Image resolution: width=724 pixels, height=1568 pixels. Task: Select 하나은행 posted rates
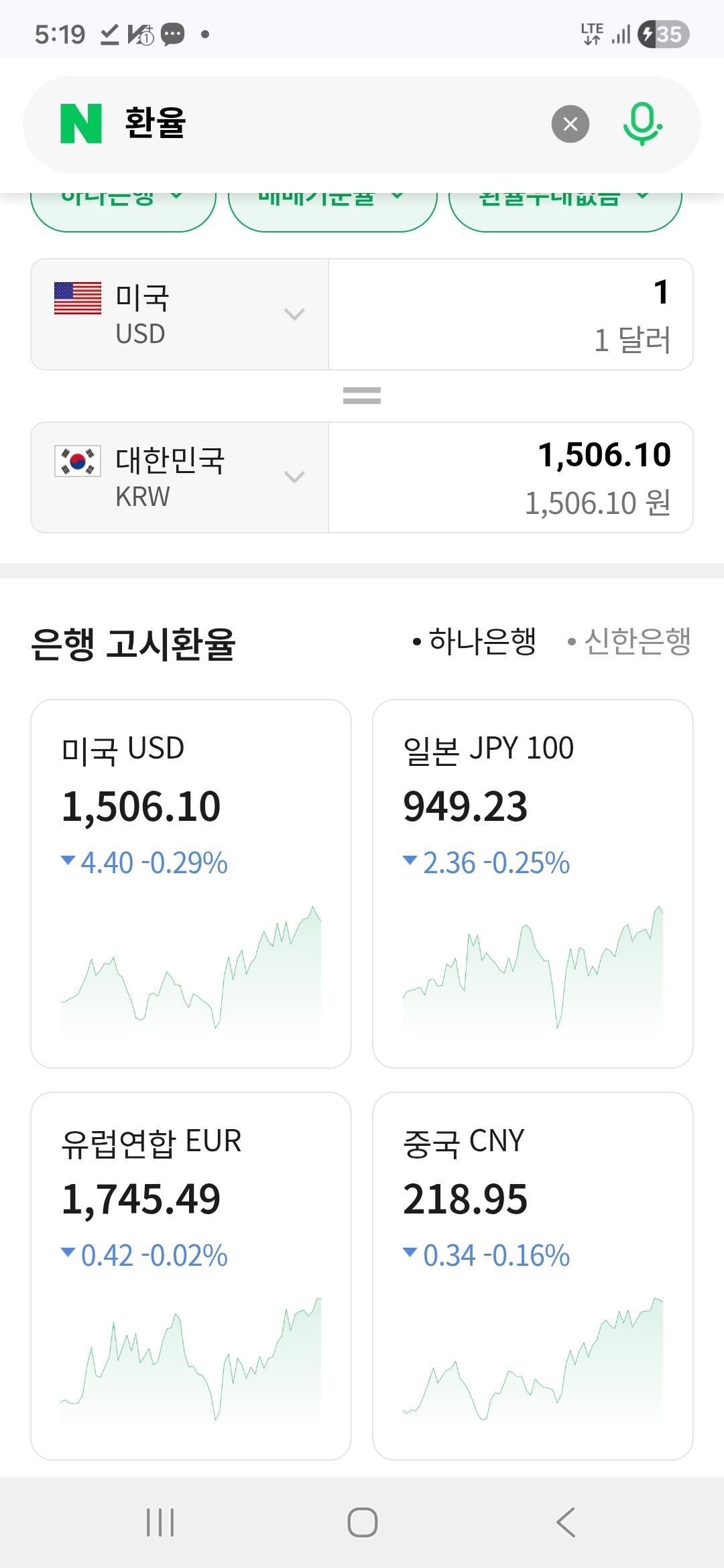(475, 641)
